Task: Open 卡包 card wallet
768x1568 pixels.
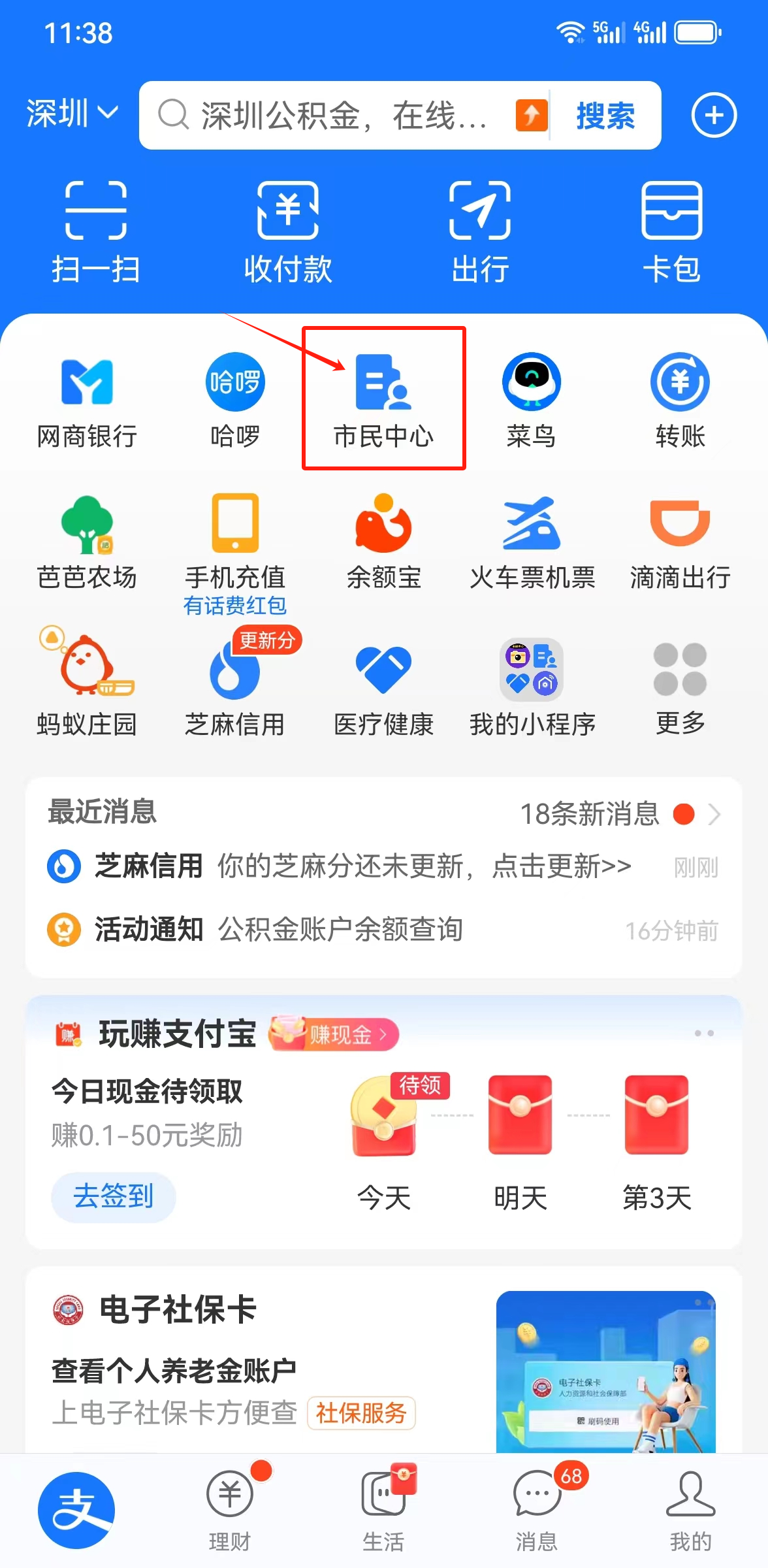Action: coord(671,231)
